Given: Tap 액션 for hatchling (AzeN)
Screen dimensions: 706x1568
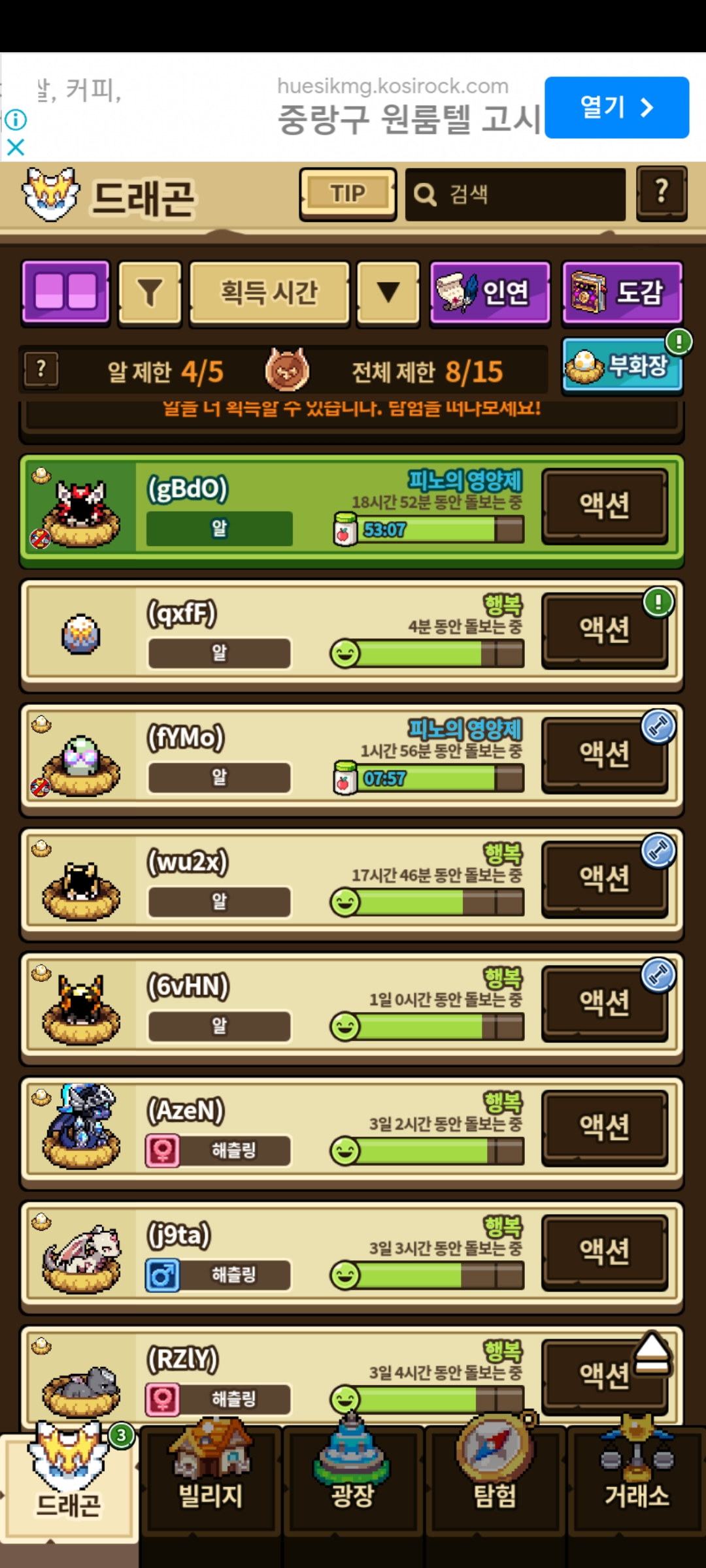Looking at the screenshot, I should point(605,1127).
